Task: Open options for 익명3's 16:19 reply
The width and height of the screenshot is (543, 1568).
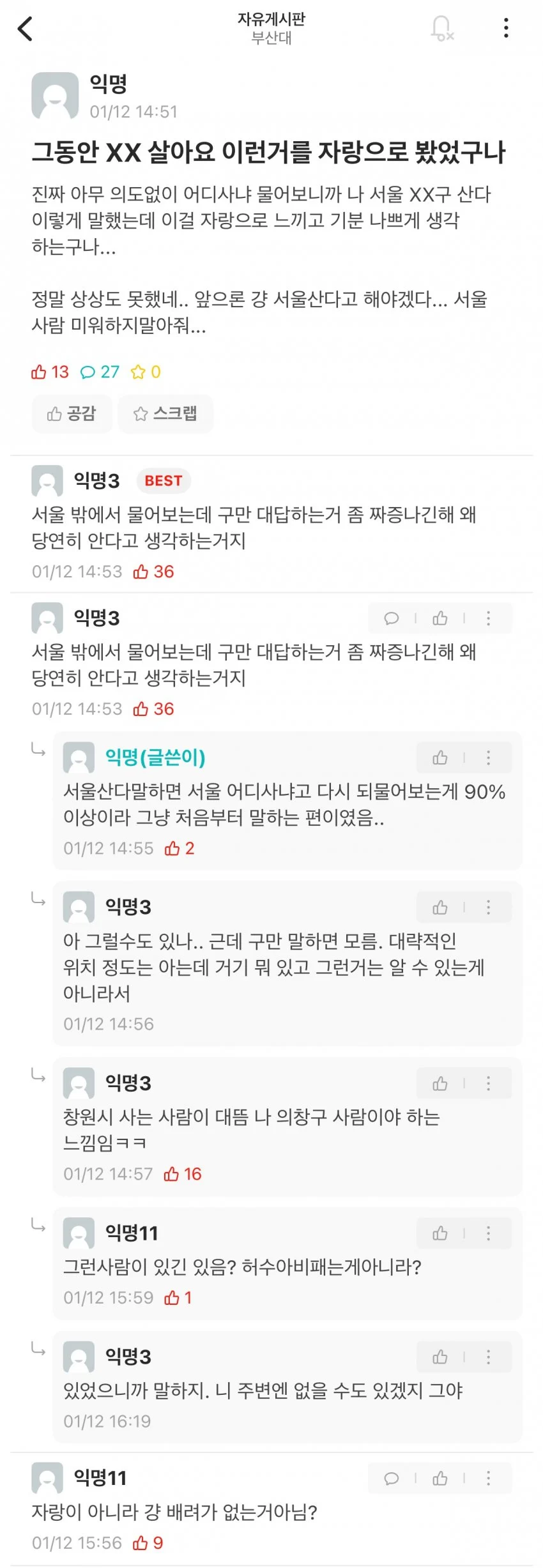Action: coord(488,1357)
